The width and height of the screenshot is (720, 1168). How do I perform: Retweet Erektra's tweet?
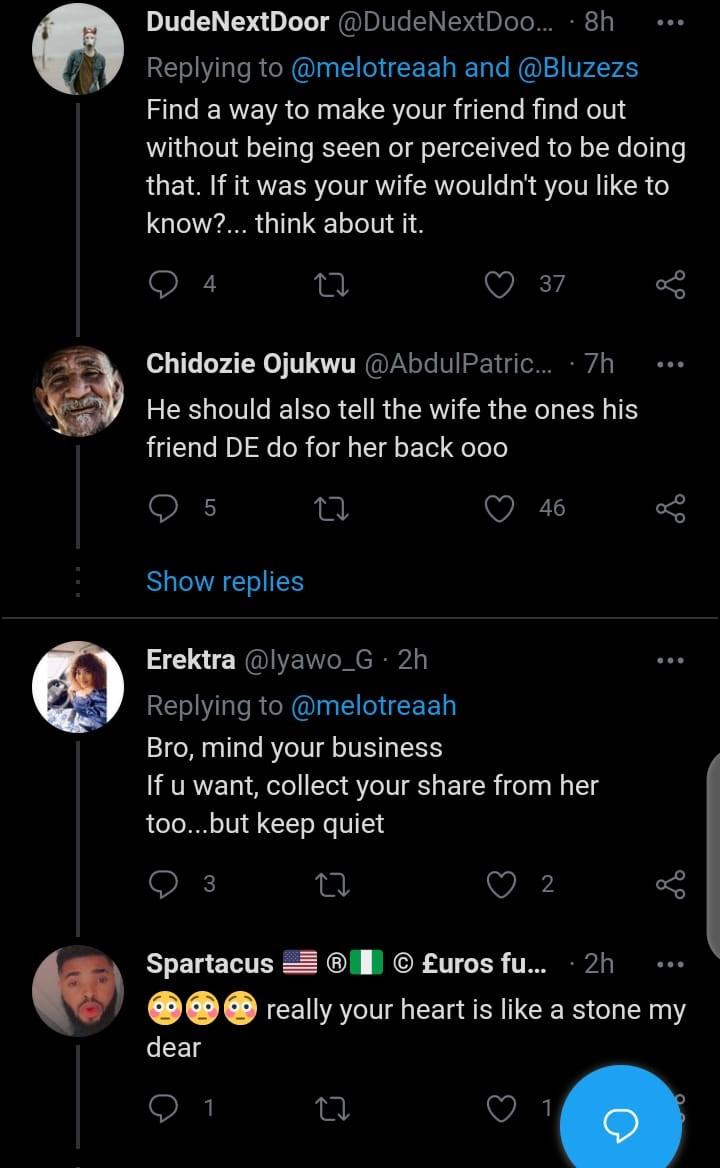pyautogui.click(x=328, y=884)
